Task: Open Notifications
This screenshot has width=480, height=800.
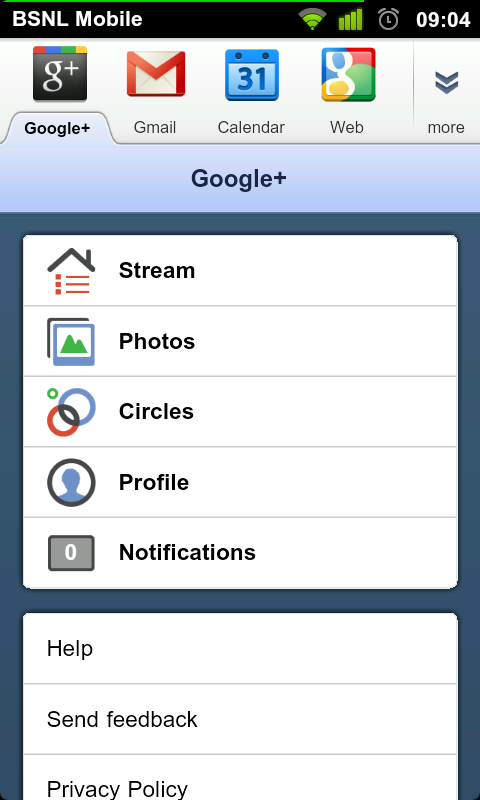Action: click(x=240, y=553)
